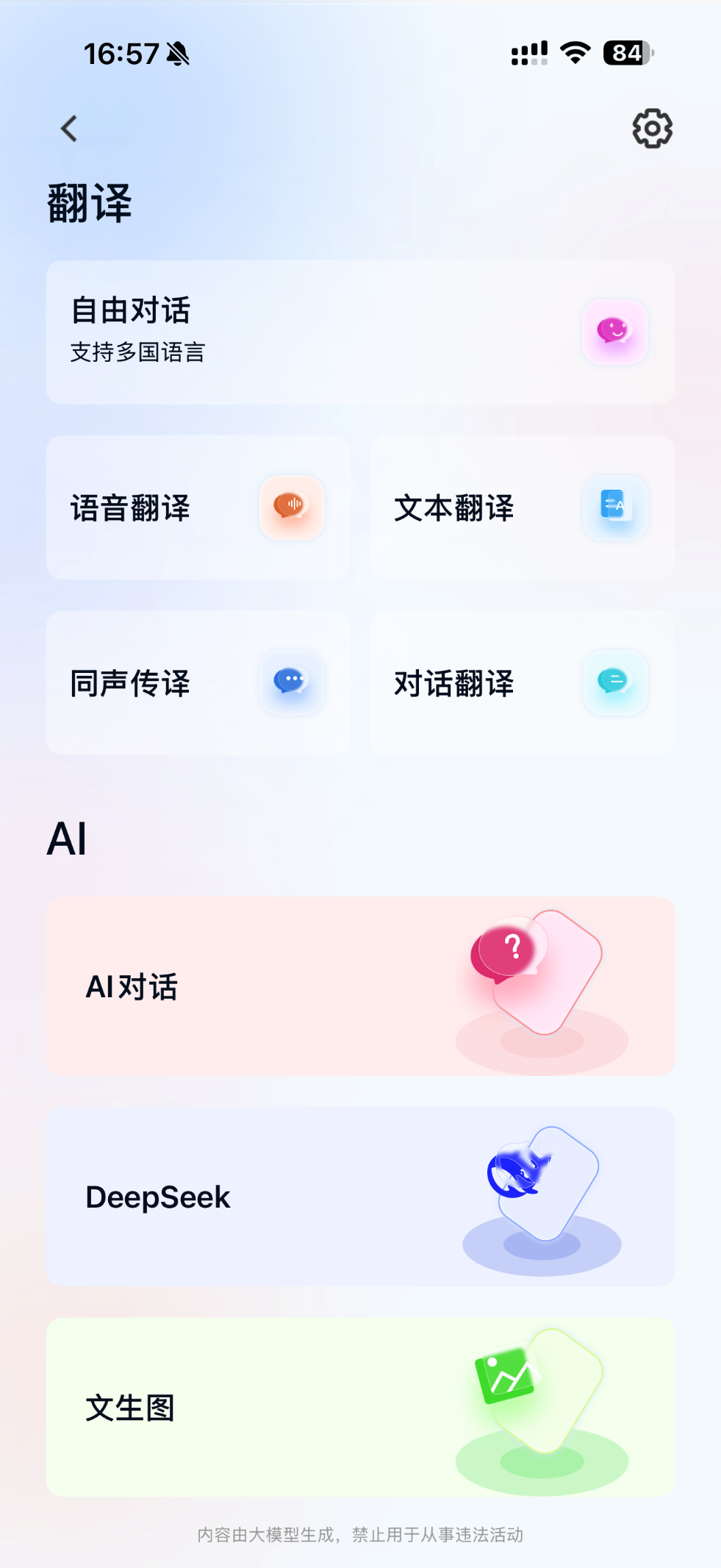Start an AI对话 chat
Image resolution: width=721 pixels, height=1568 pixels.
click(x=360, y=986)
